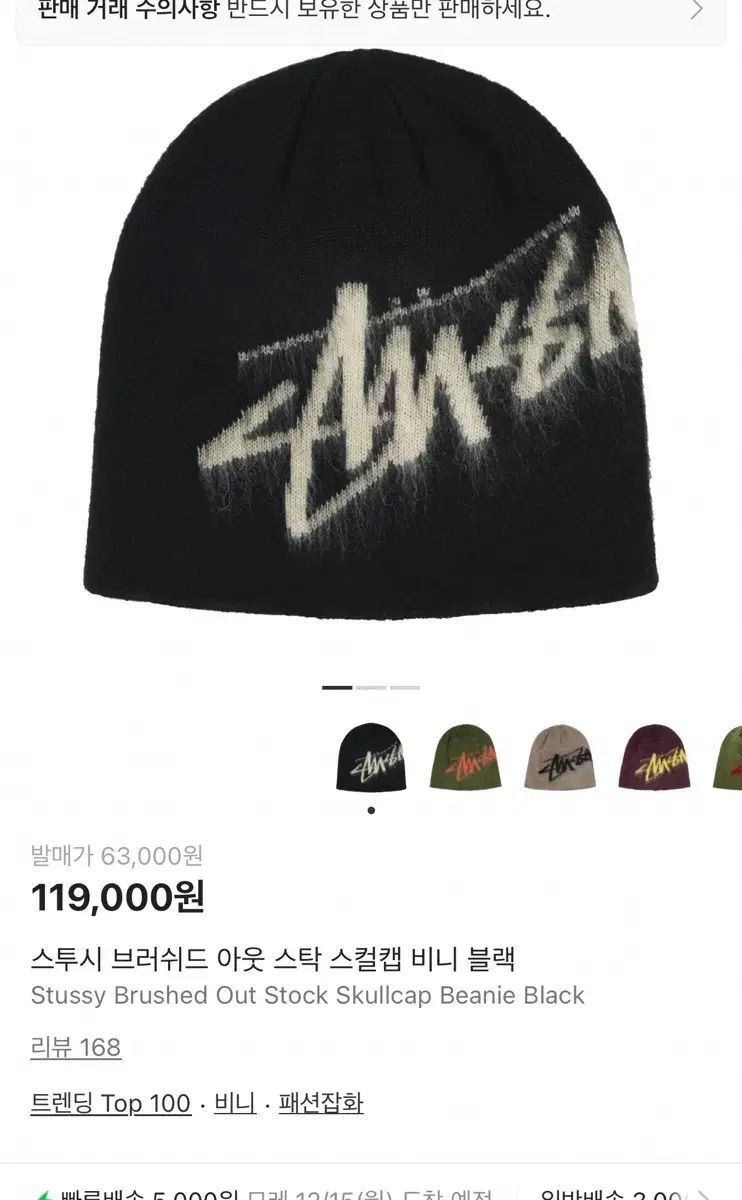Viewport: 742px width, 1200px height.
Task: Click the main black beanie product image
Action: (x=371, y=350)
